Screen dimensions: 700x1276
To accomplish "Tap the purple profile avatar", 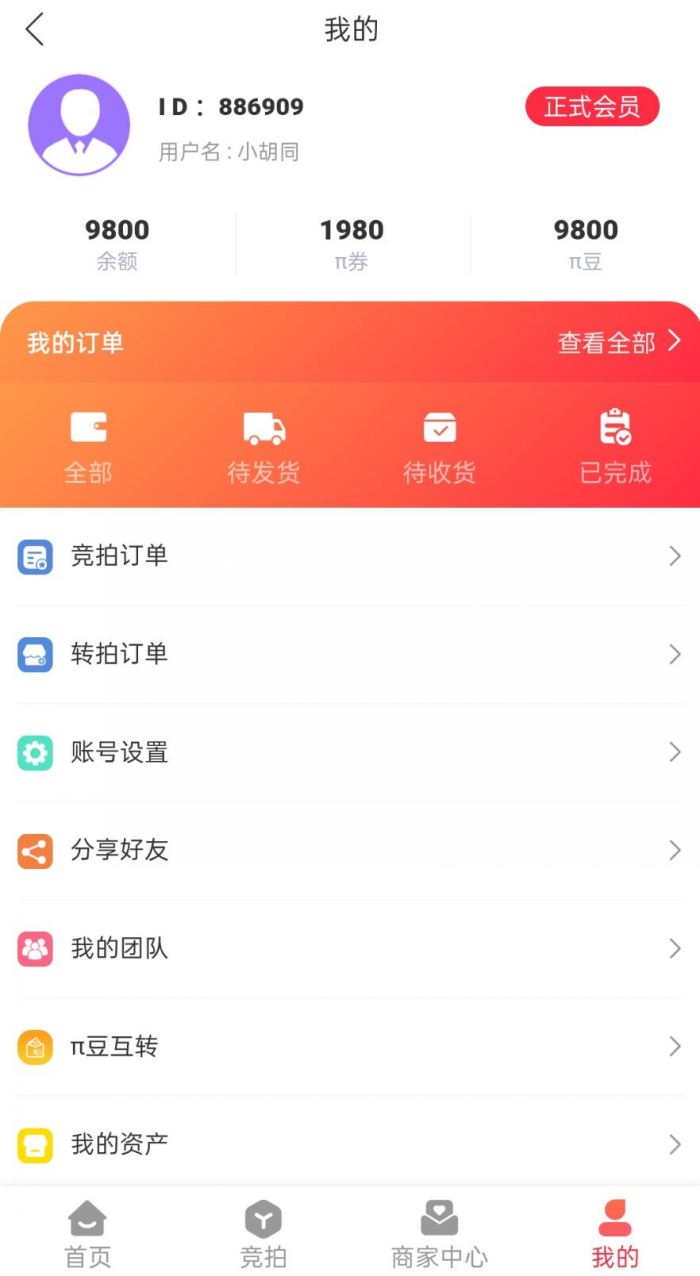I will coord(79,125).
